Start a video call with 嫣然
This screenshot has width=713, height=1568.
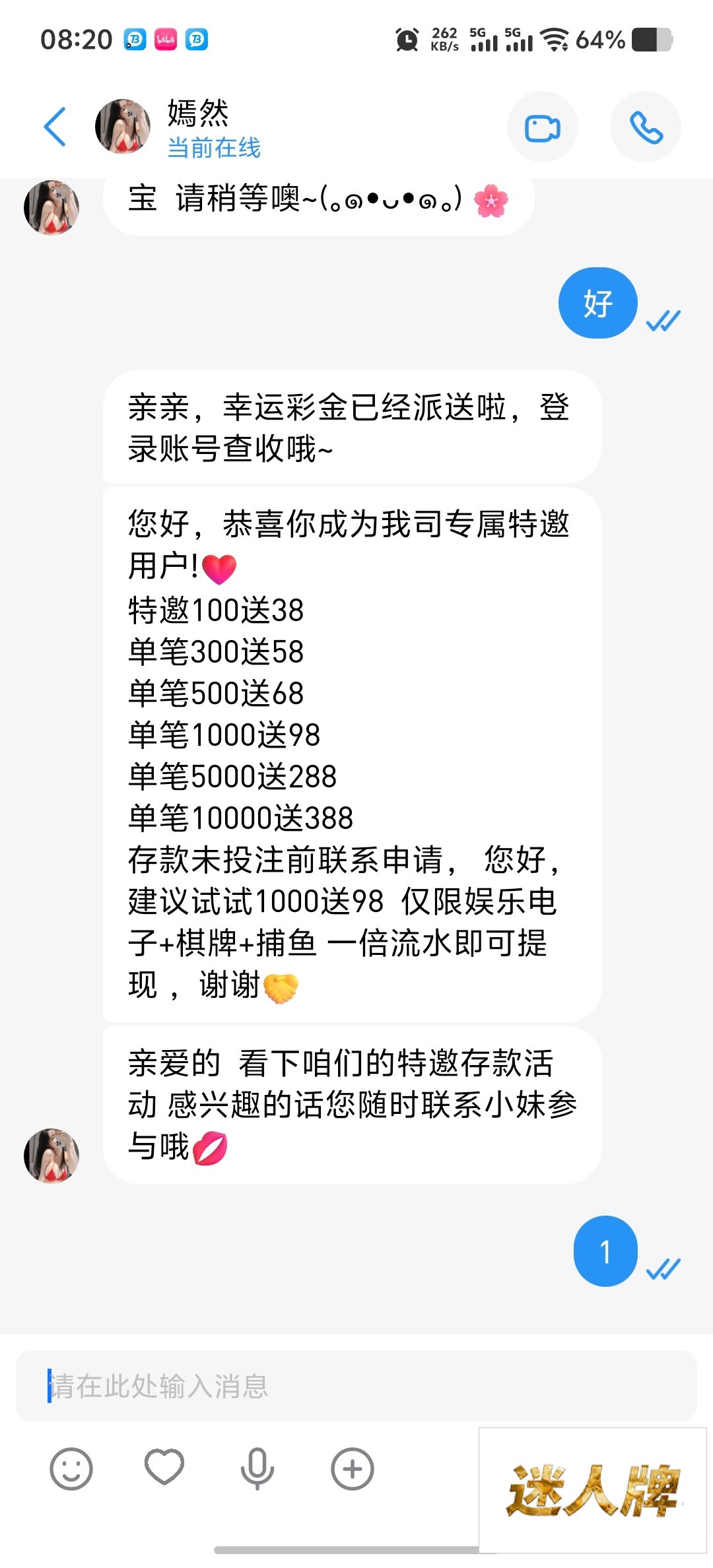click(542, 127)
